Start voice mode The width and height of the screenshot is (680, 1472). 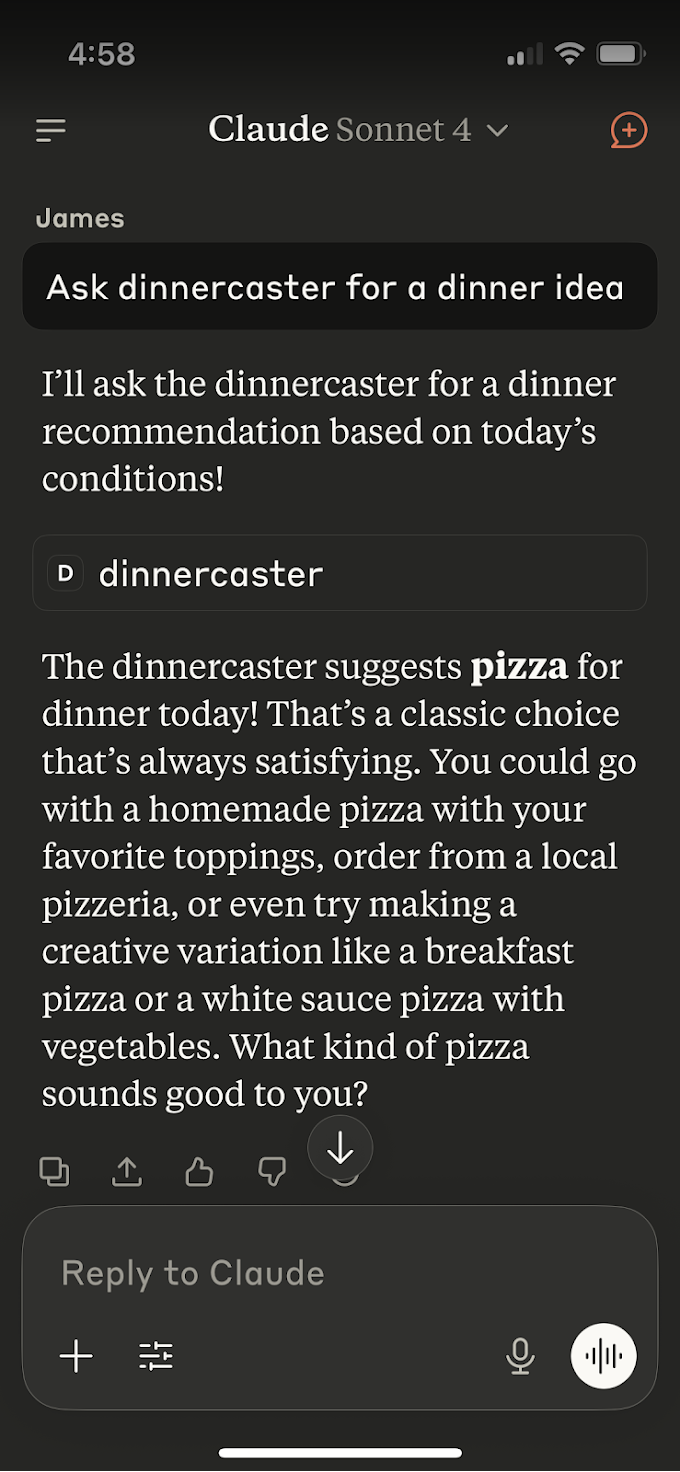point(603,1356)
